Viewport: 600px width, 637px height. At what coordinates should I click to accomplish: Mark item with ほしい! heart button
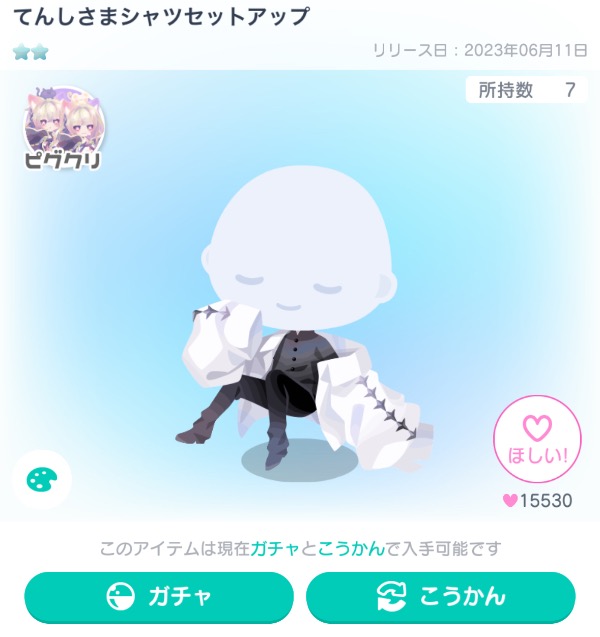pos(537,440)
